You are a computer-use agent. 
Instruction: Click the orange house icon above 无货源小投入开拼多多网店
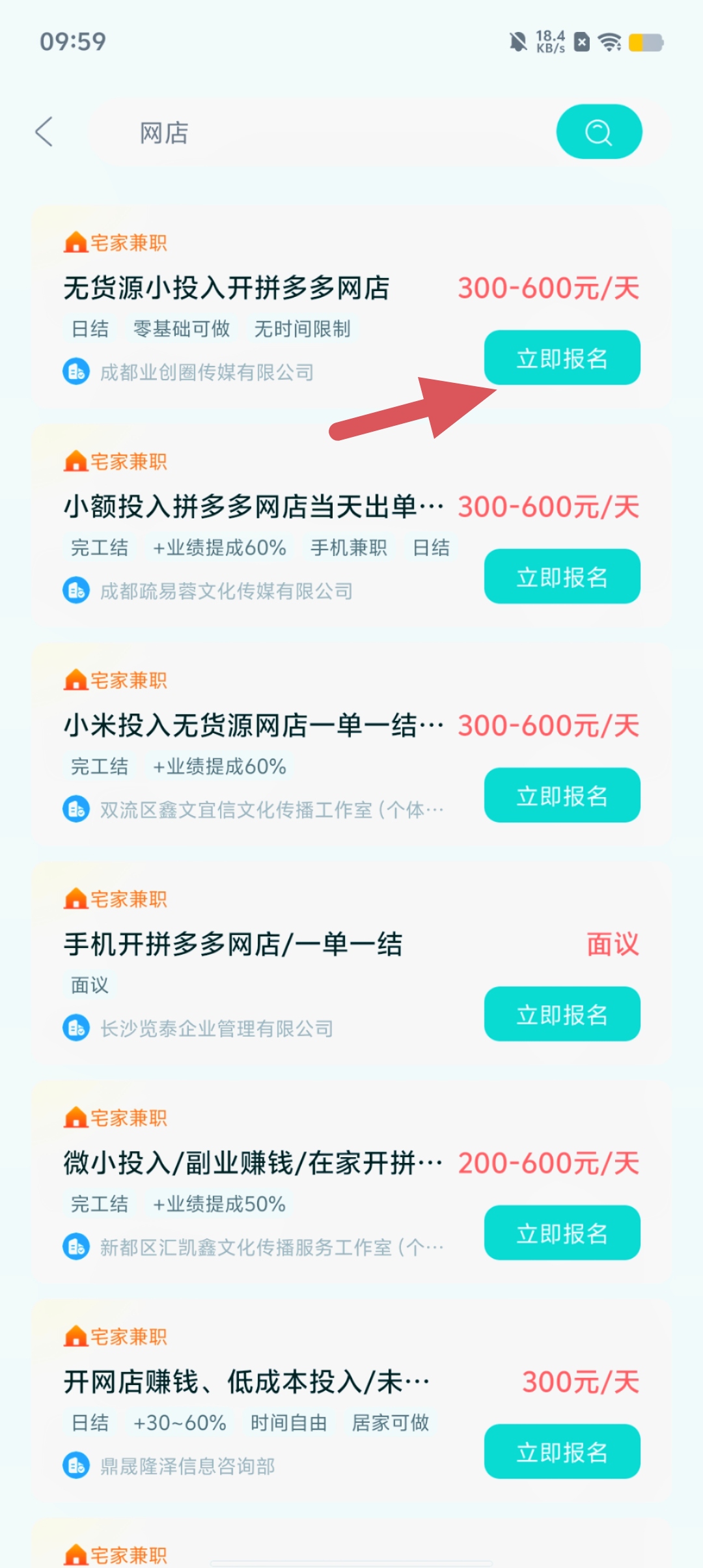pyautogui.click(x=75, y=242)
